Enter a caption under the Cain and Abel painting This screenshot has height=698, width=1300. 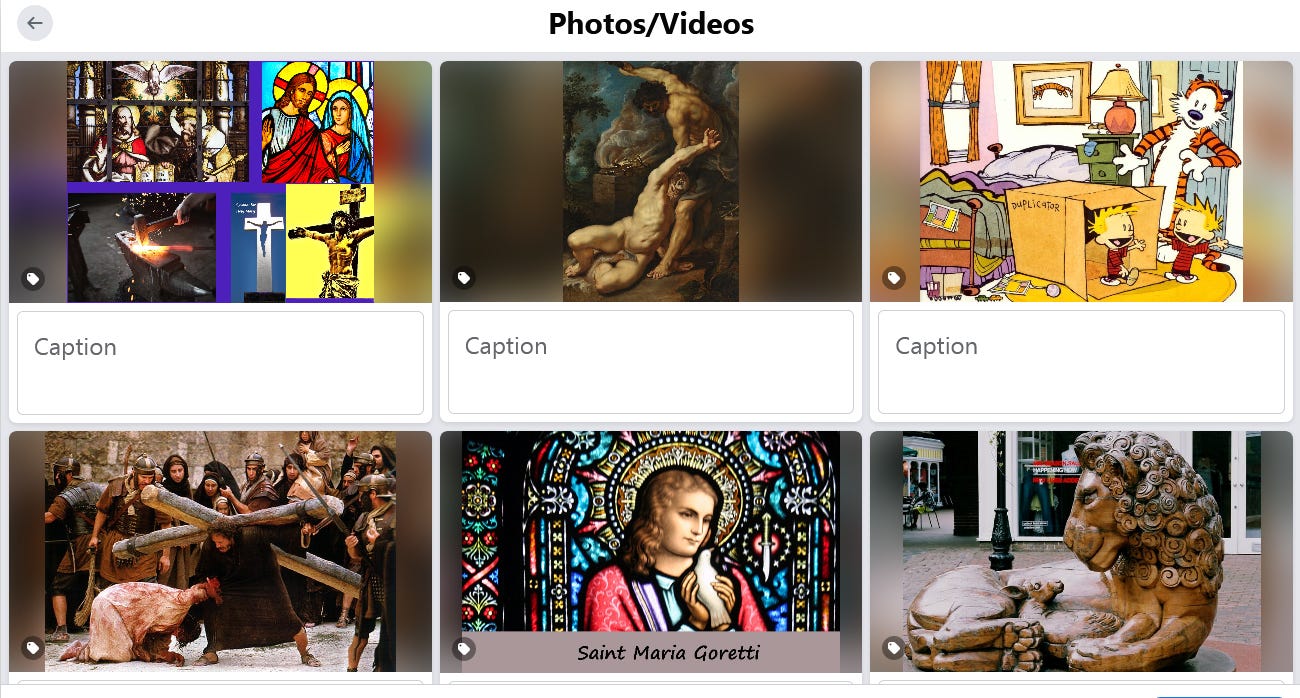pyautogui.click(x=650, y=362)
